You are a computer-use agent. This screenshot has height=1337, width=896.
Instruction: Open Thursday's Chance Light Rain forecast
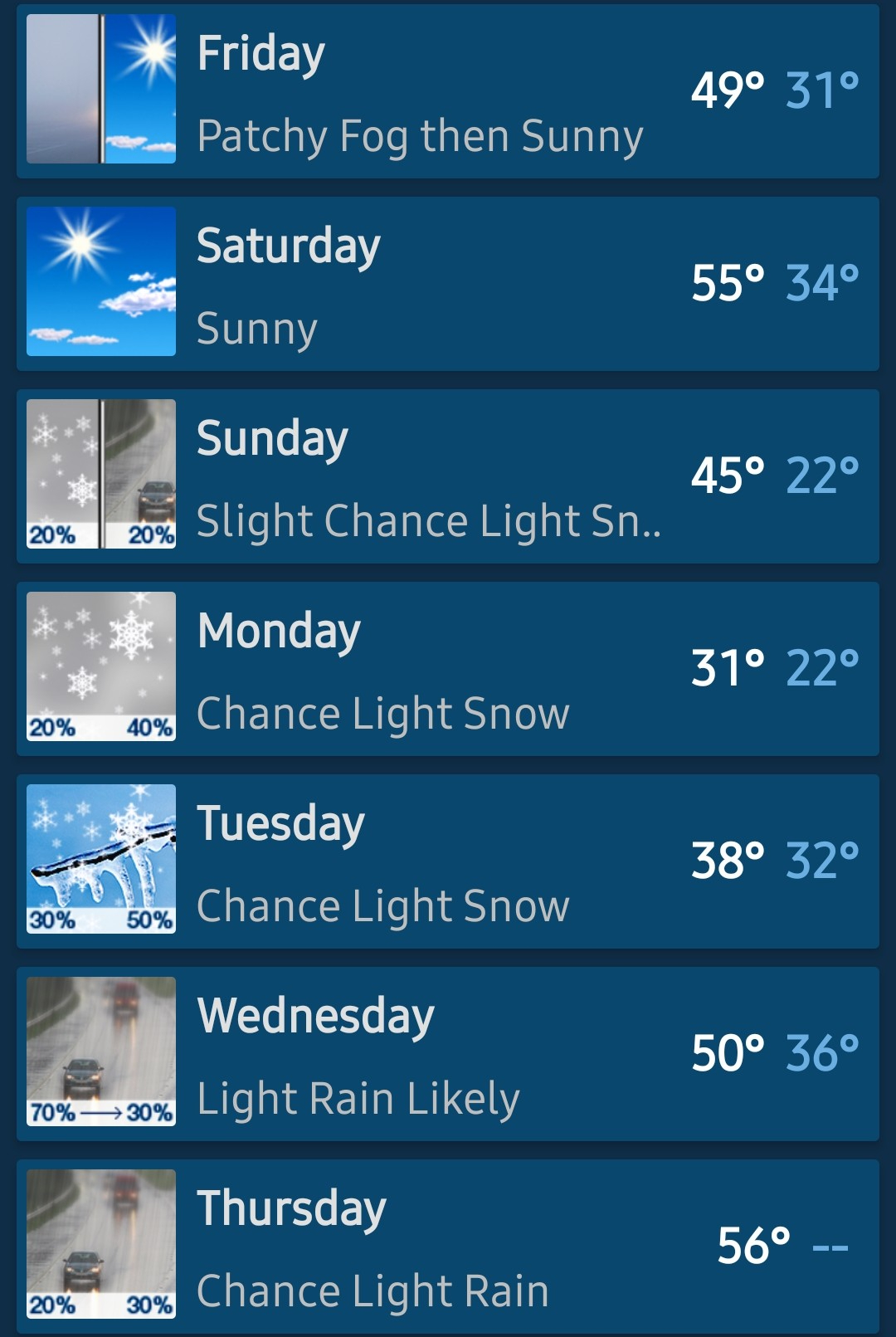pyautogui.click(x=448, y=1247)
